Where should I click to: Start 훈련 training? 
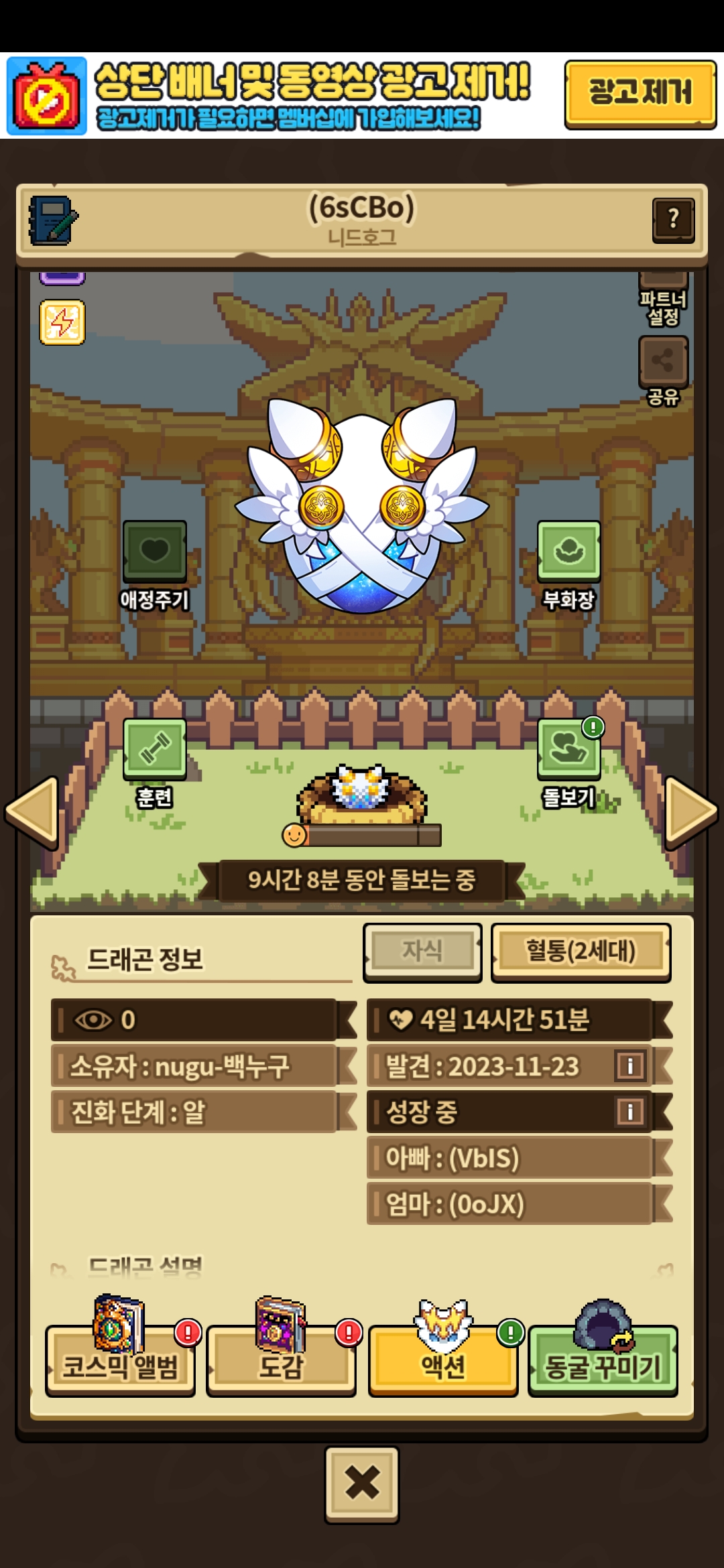point(155,749)
